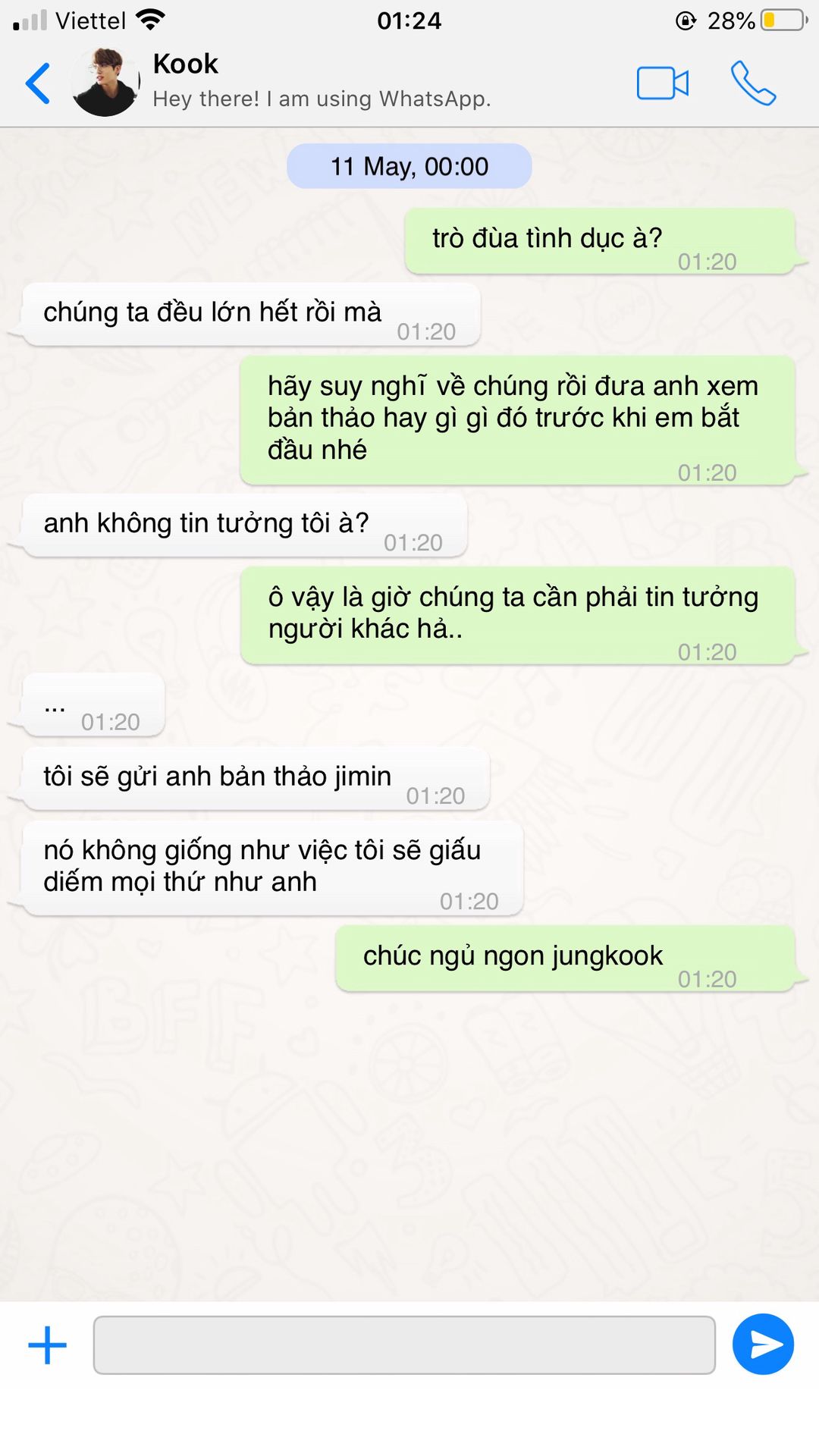Start a voice call with Kook
819x1456 pixels.
(752, 83)
